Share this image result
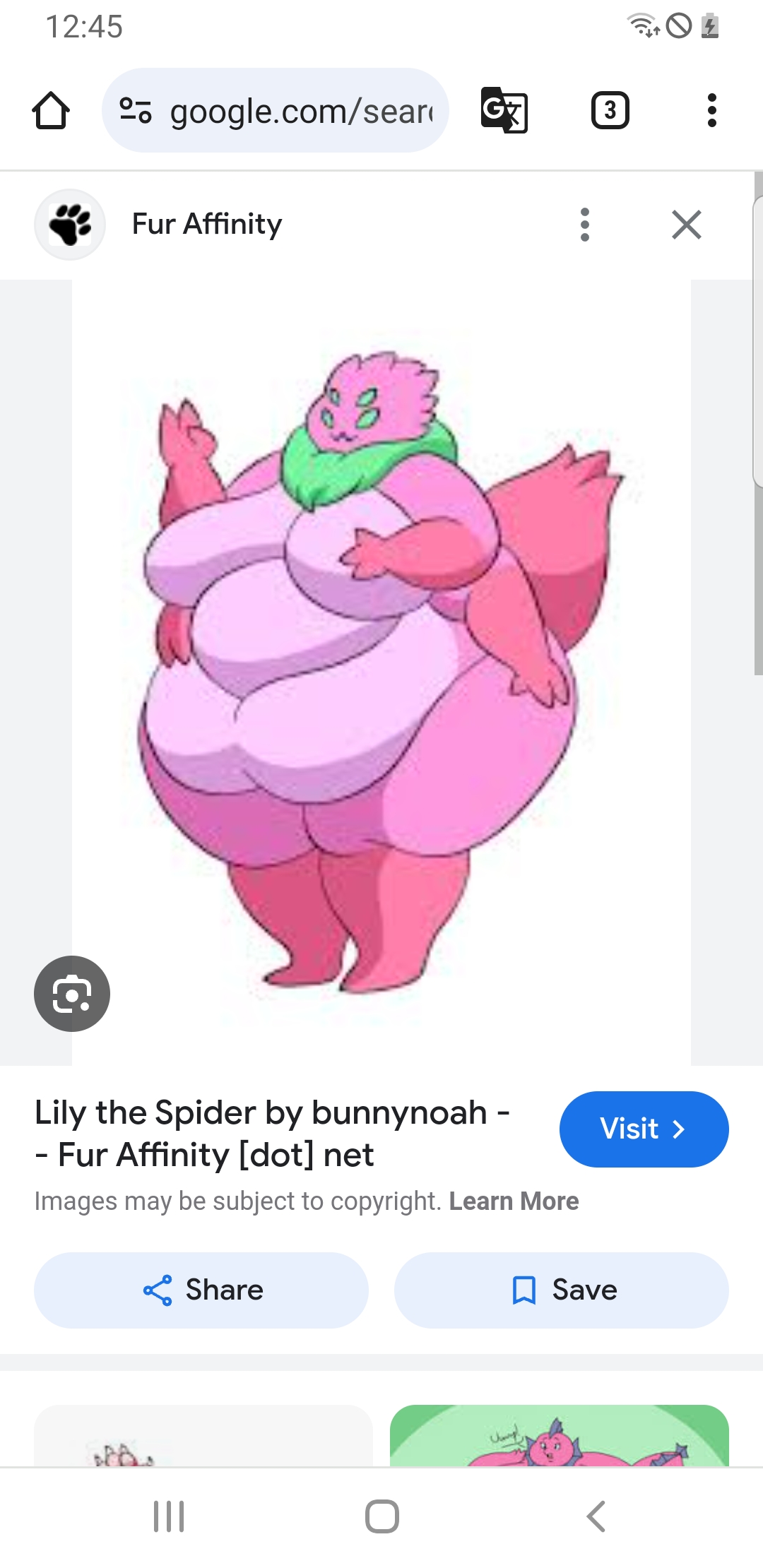Screen dimensions: 763x1568 (201, 1290)
